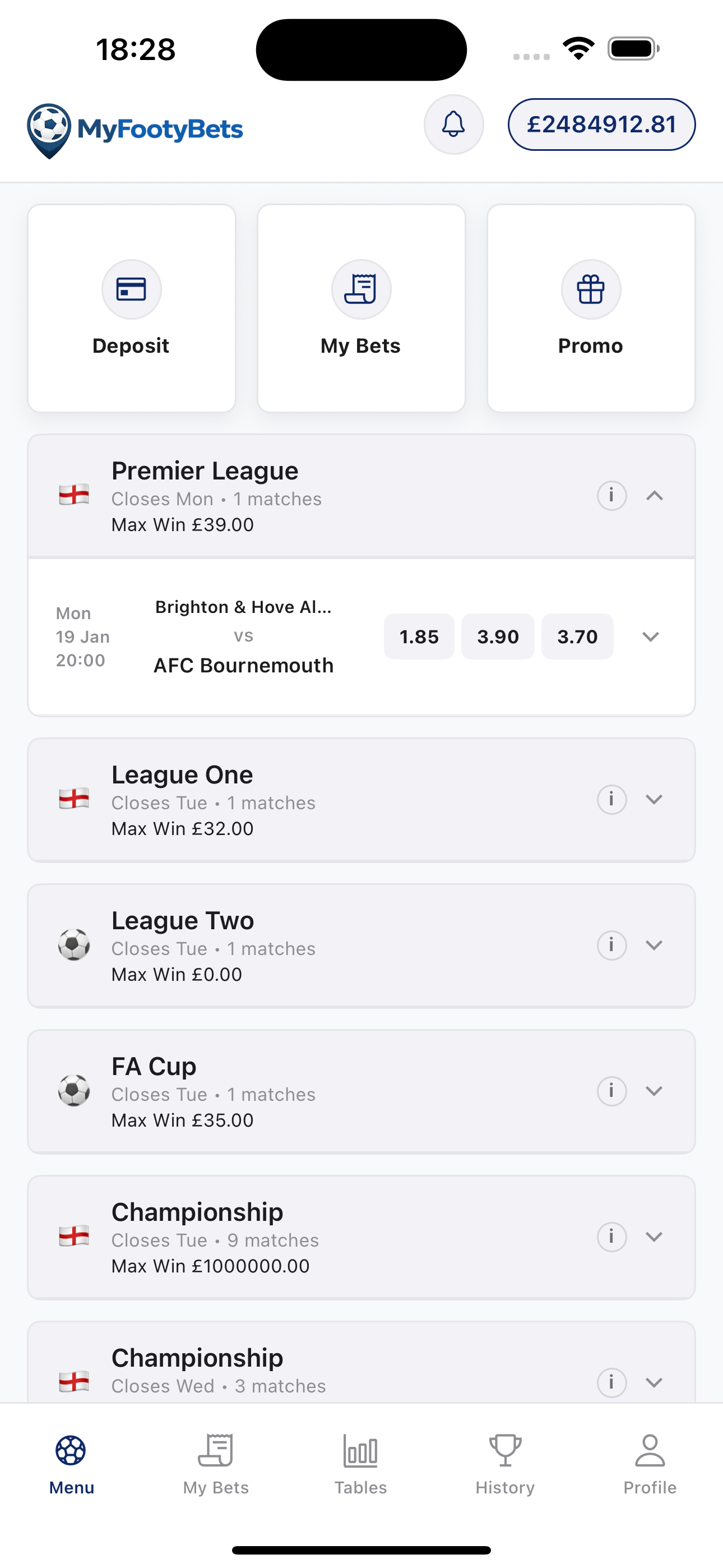
Task: Tap the notification bell icon
Action: pyautogui.click(x=453, y=124)
